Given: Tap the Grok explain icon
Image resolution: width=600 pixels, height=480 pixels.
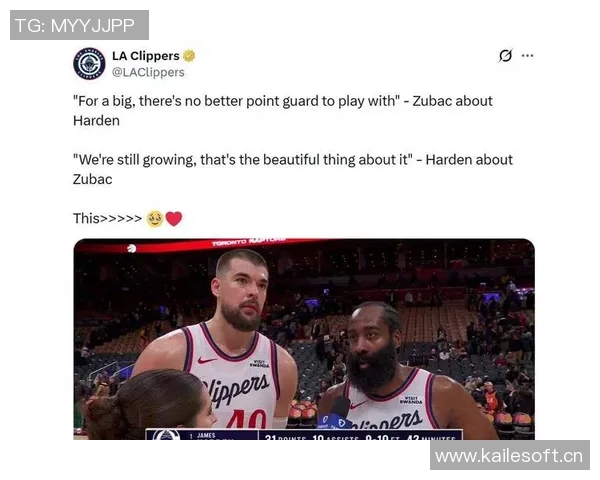Looking at the screenshot, I should pos(505,56).
